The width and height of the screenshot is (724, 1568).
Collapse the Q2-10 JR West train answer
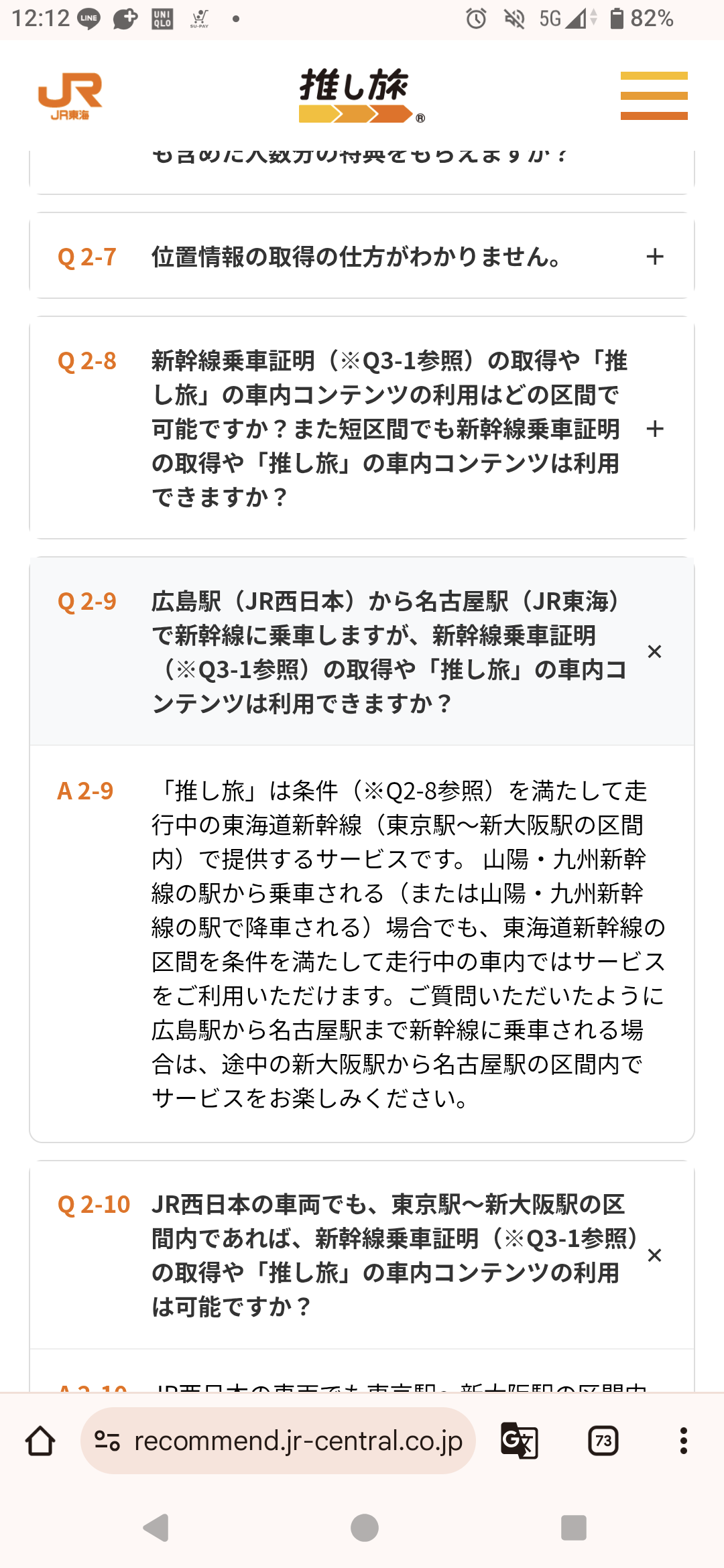pyautogui.click(x=654, y=1255)
